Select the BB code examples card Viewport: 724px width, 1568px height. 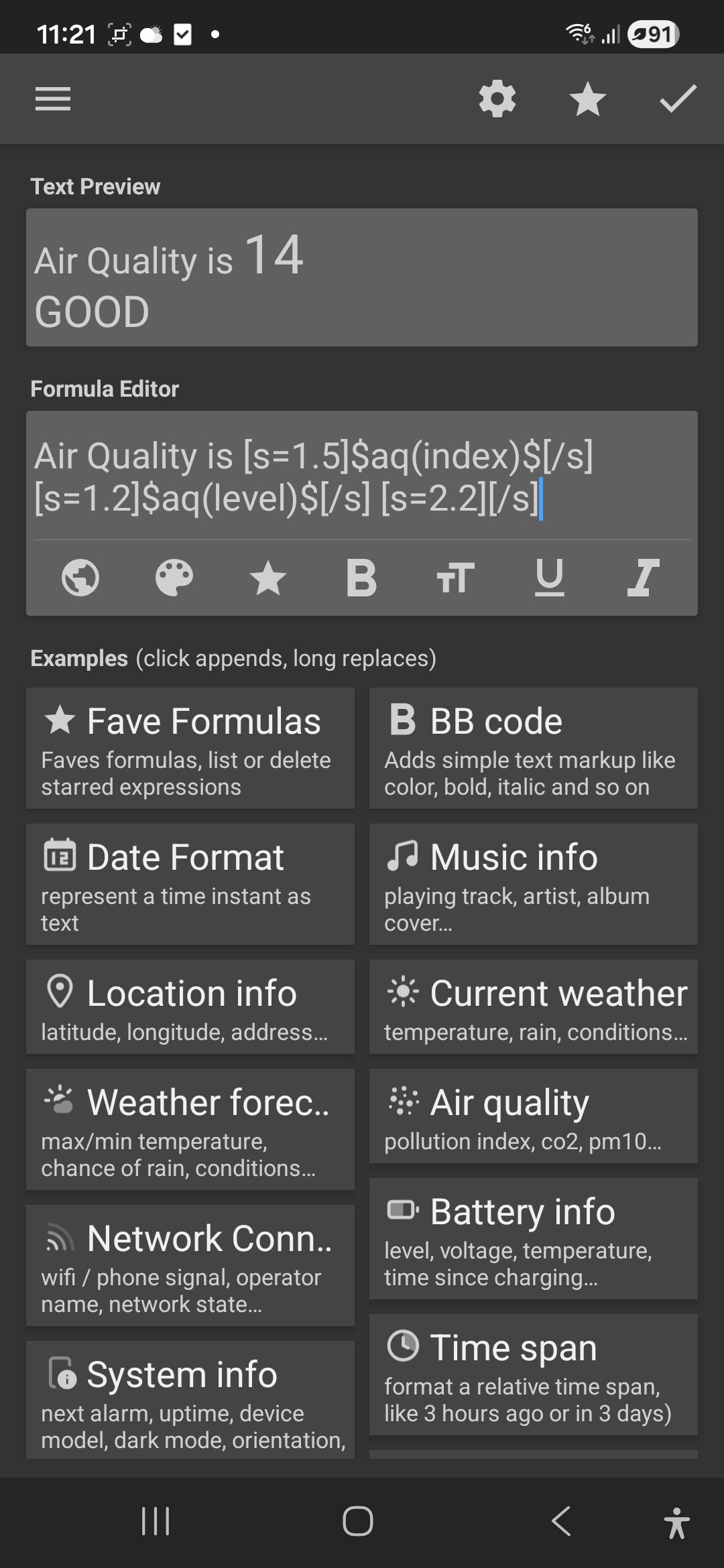point(534,748)
